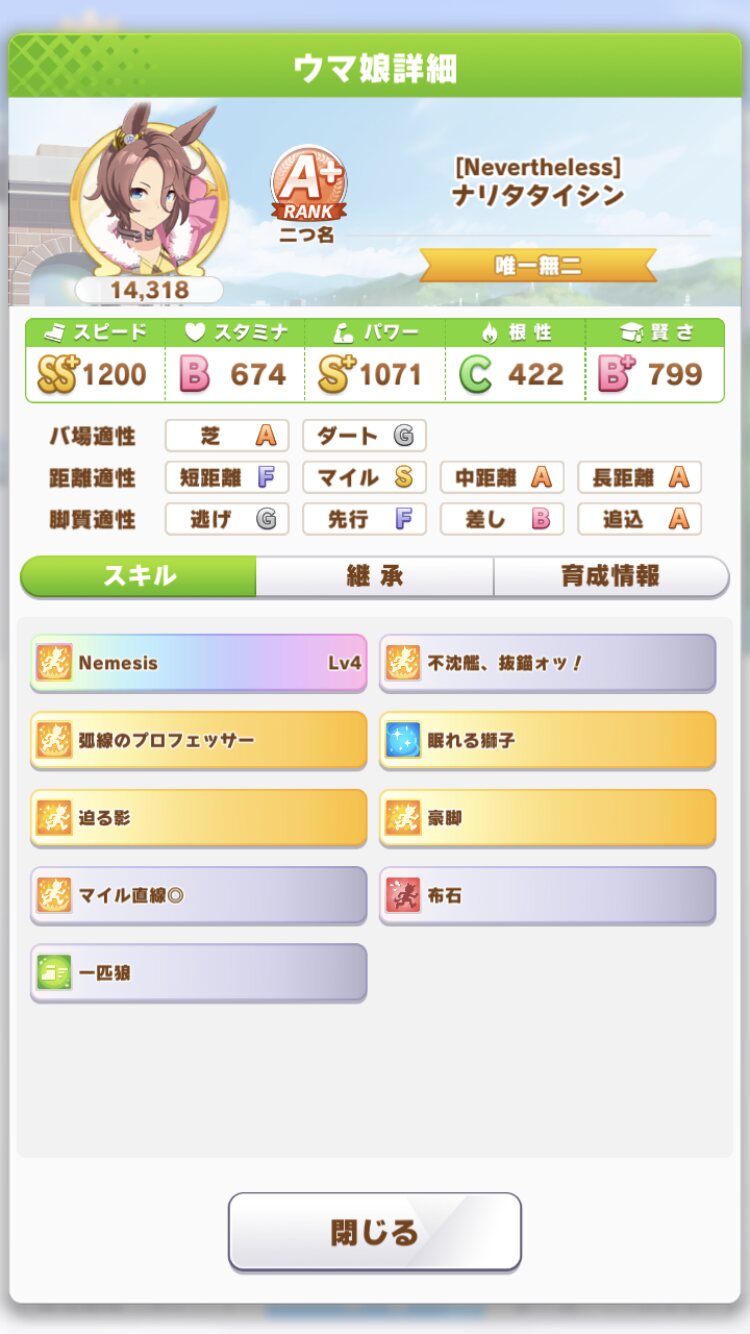Open the Nemesis Lv4 skill details

tap(199, 662)
